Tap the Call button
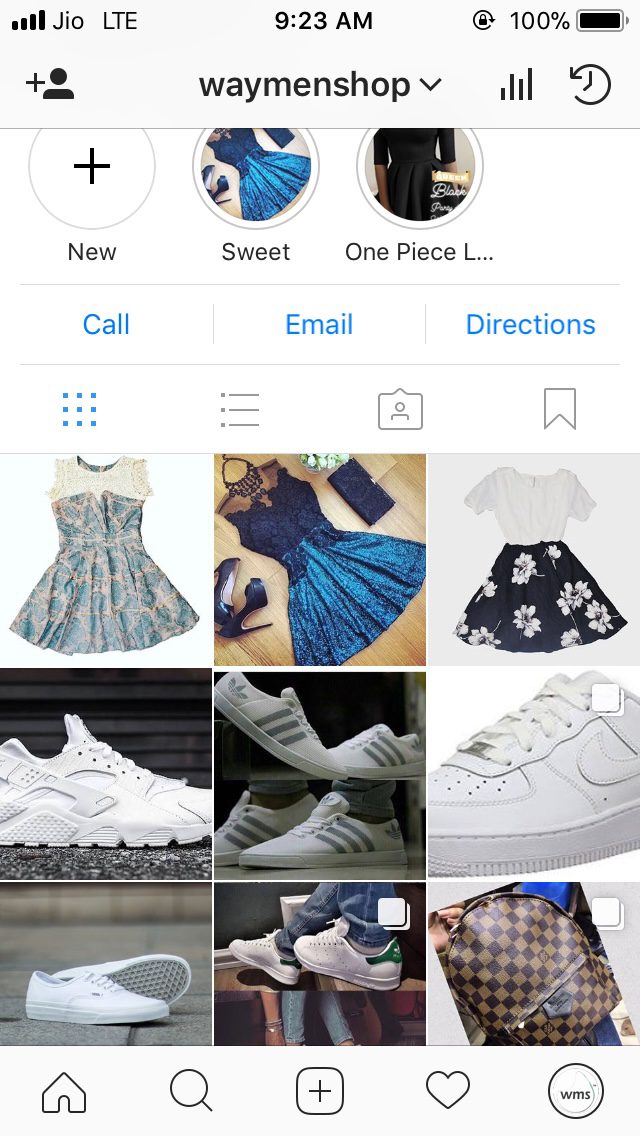The height and width of the screenshot is (1136, 640). pyautogui.click(x=106, y=325)
